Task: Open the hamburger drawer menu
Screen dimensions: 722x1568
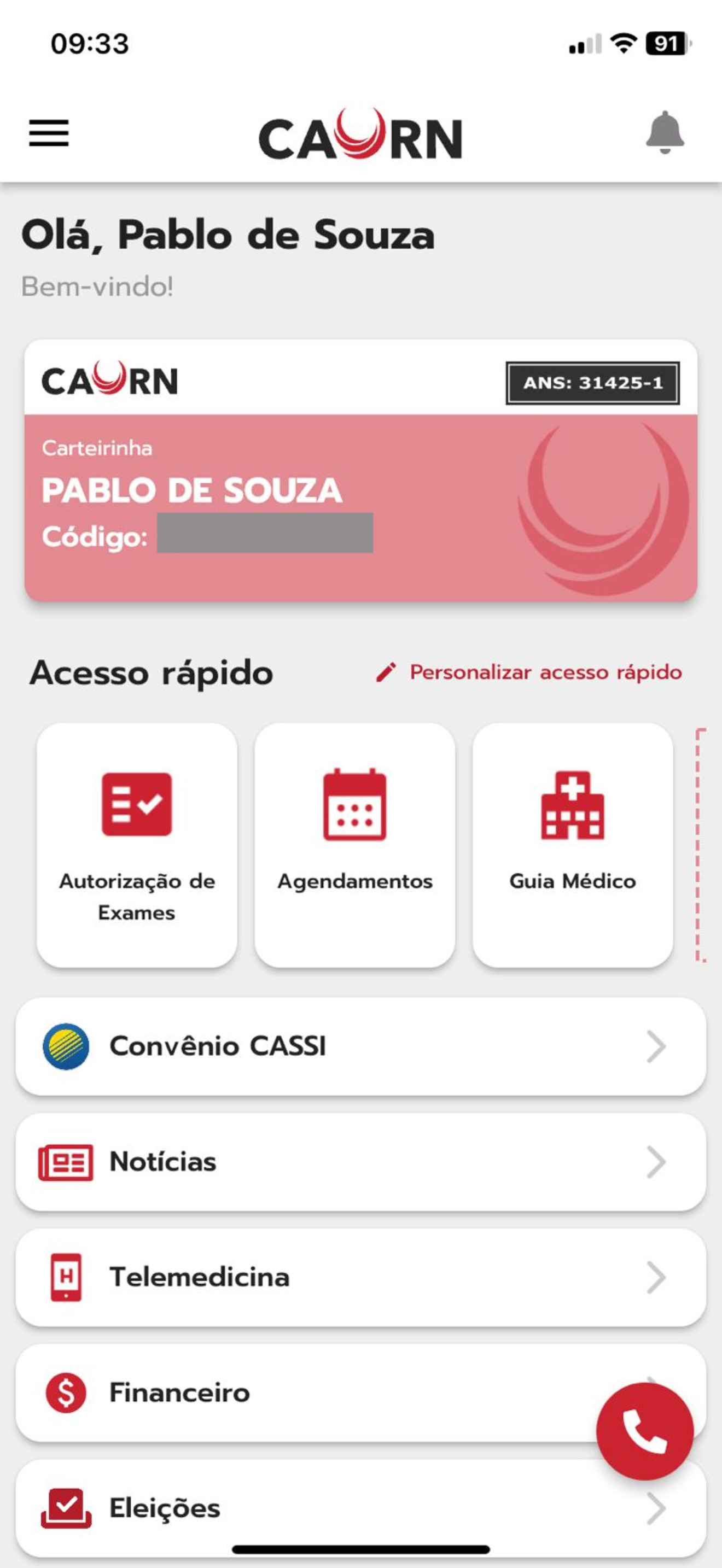Action: pyautogui.click(x=49, y=133)
